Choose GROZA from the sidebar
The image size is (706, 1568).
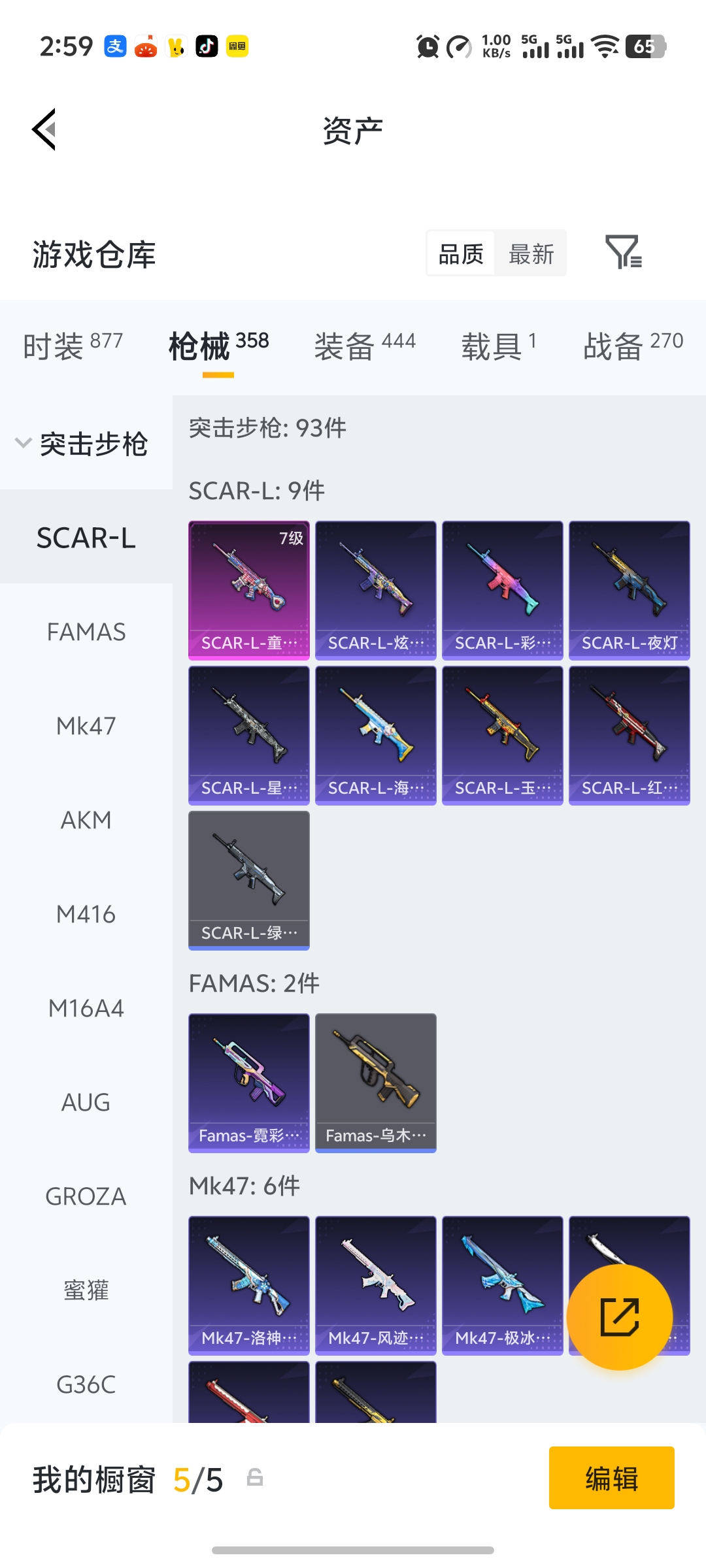click(86, 1197)
